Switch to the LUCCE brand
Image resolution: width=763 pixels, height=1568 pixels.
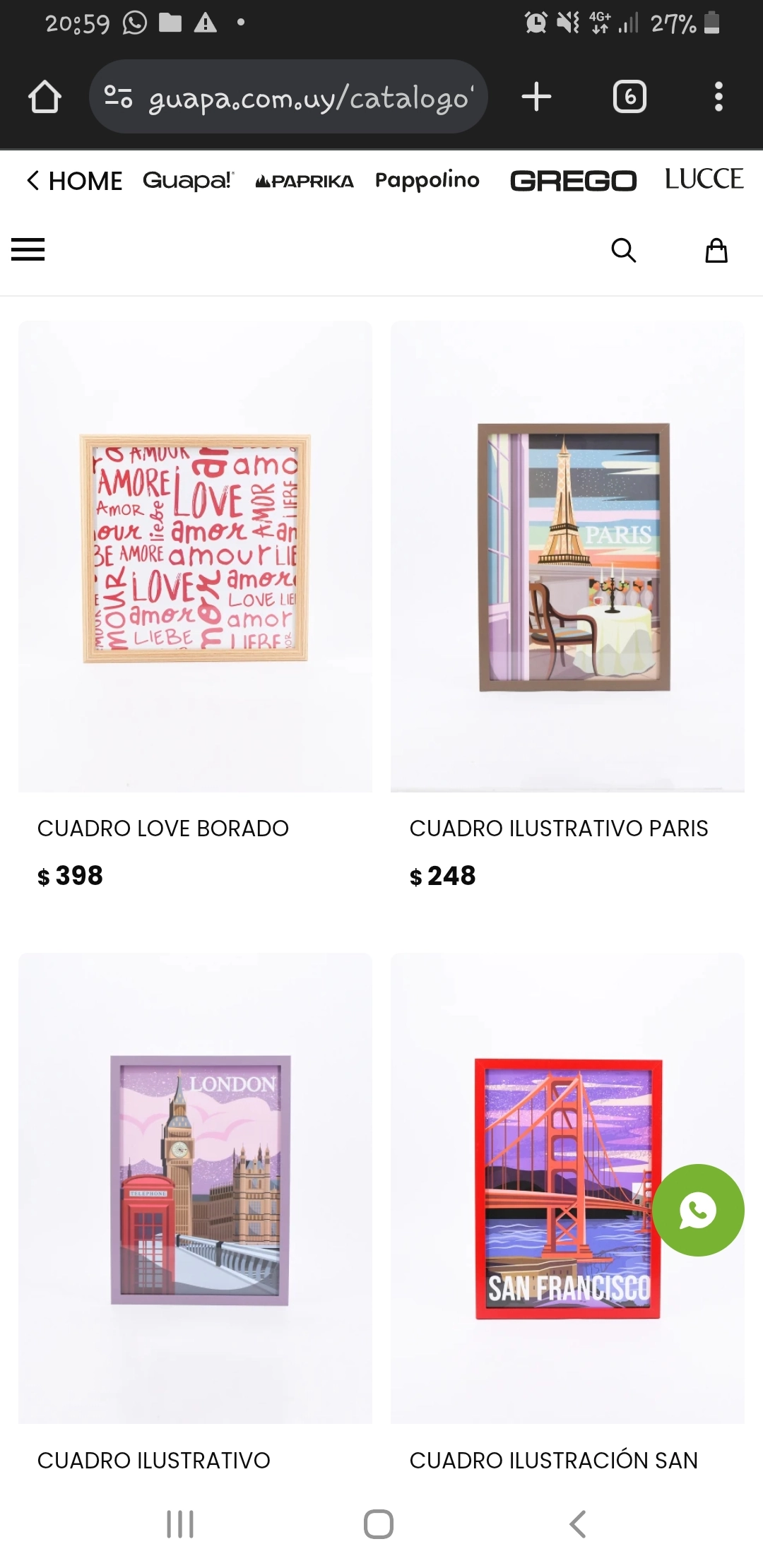704,179
